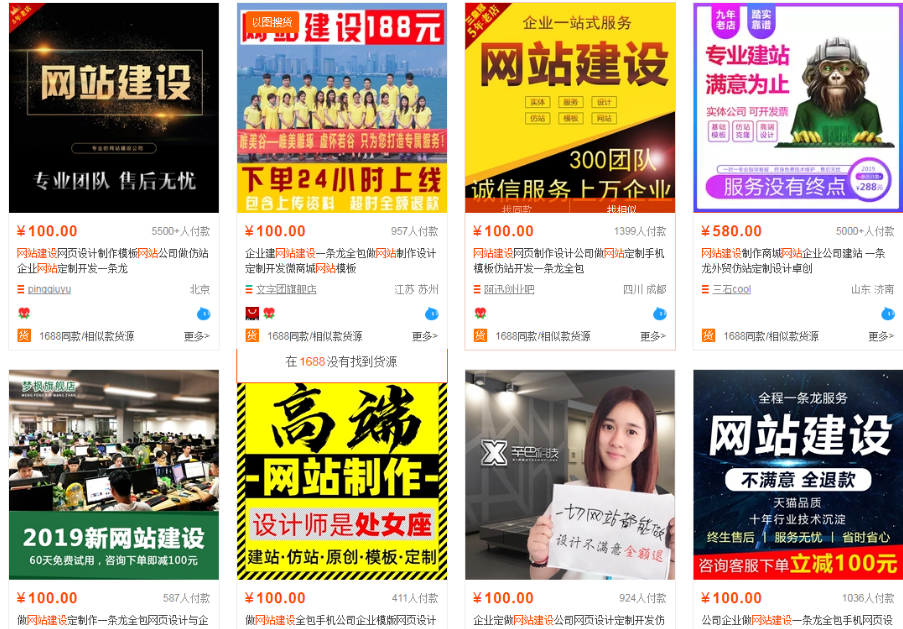The height and width of the screenshot is (629, 903).
Task: Open the 全程一条龙服务 product card
Action: click(x=797, y=474)
